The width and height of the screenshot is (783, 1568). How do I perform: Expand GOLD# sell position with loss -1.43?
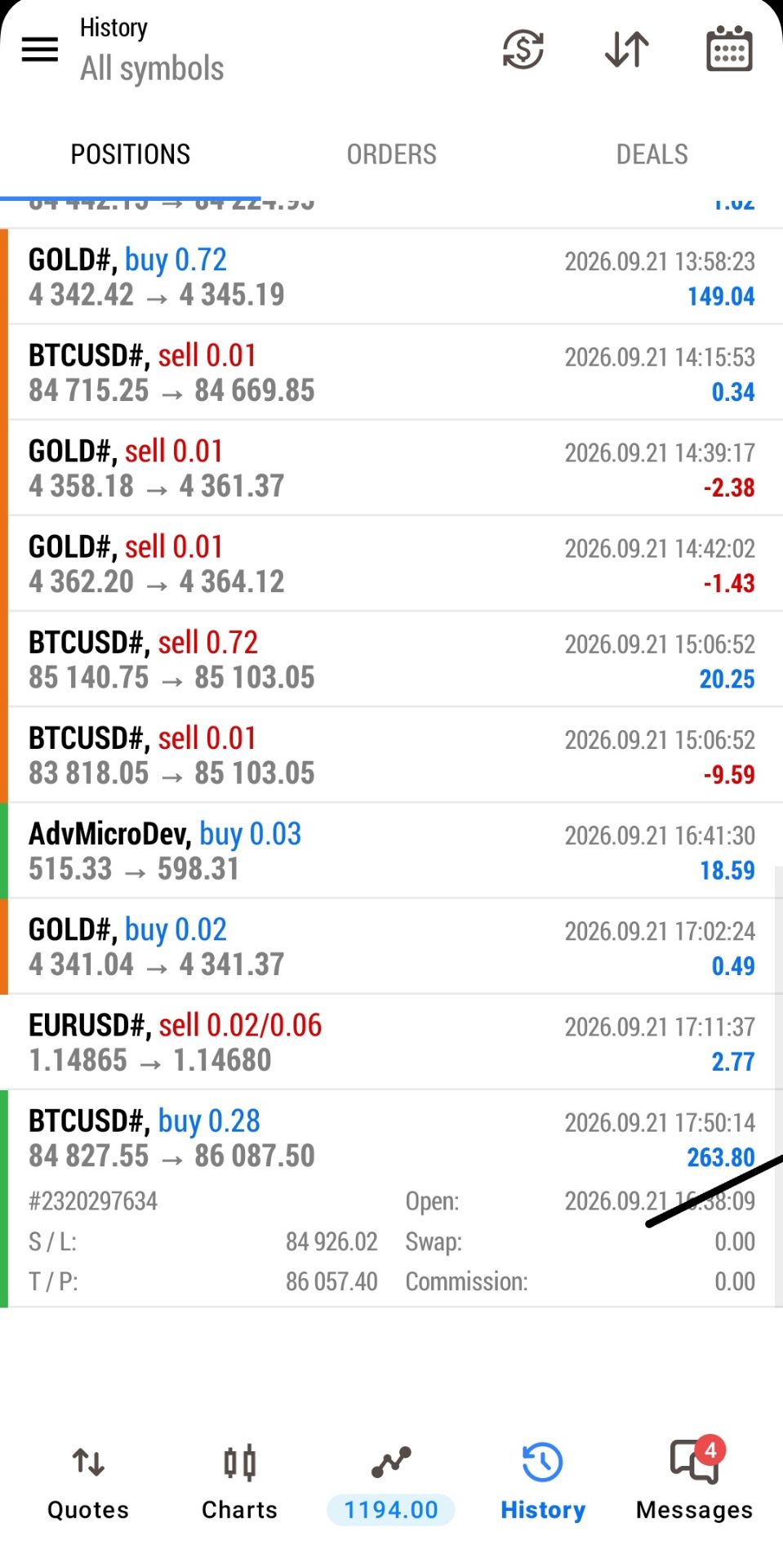pyautogui.click(x=392, y=563)
